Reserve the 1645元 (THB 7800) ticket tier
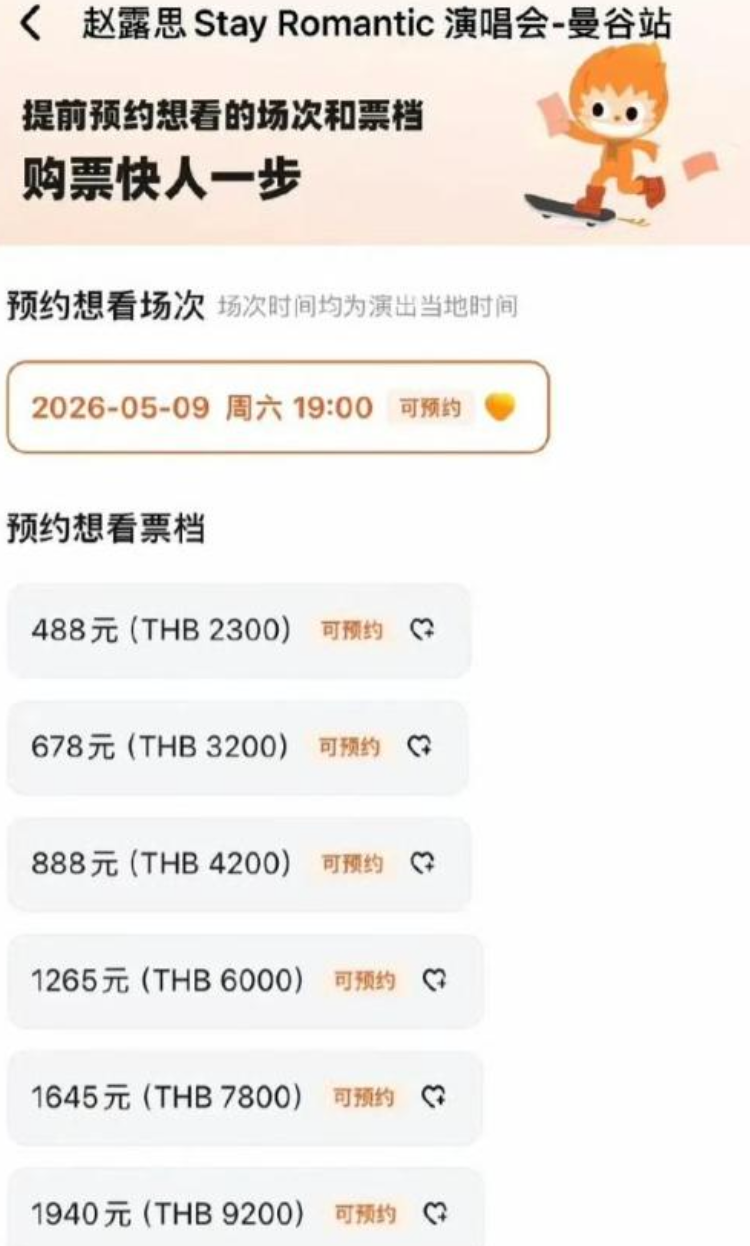The image size is (750, 1246). coord(244,1098)
